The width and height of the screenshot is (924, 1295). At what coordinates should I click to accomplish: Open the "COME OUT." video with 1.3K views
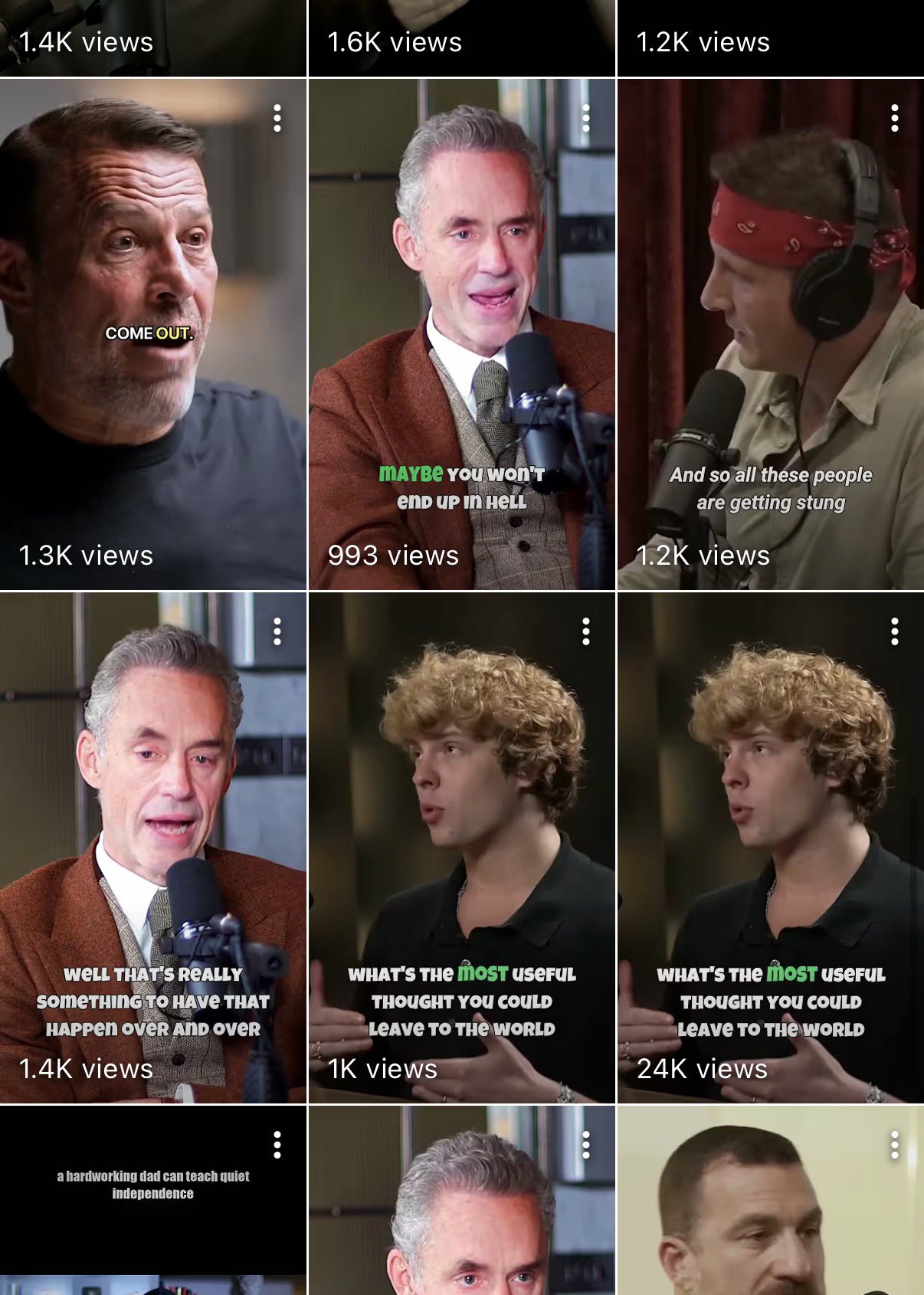coord(153,334)
